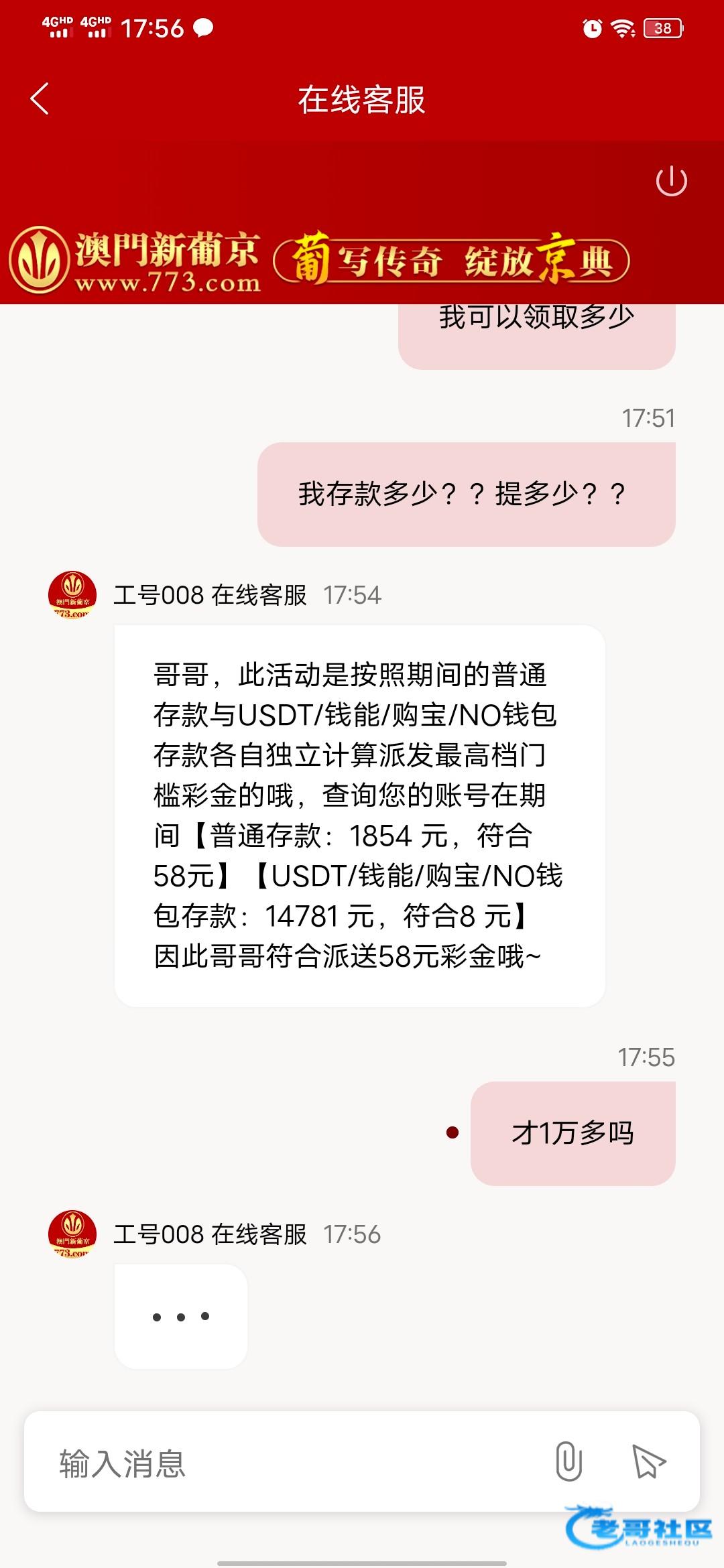Go back from the online customer service chat
Screen dimensions: 724x1568
(x=40, y=99)
